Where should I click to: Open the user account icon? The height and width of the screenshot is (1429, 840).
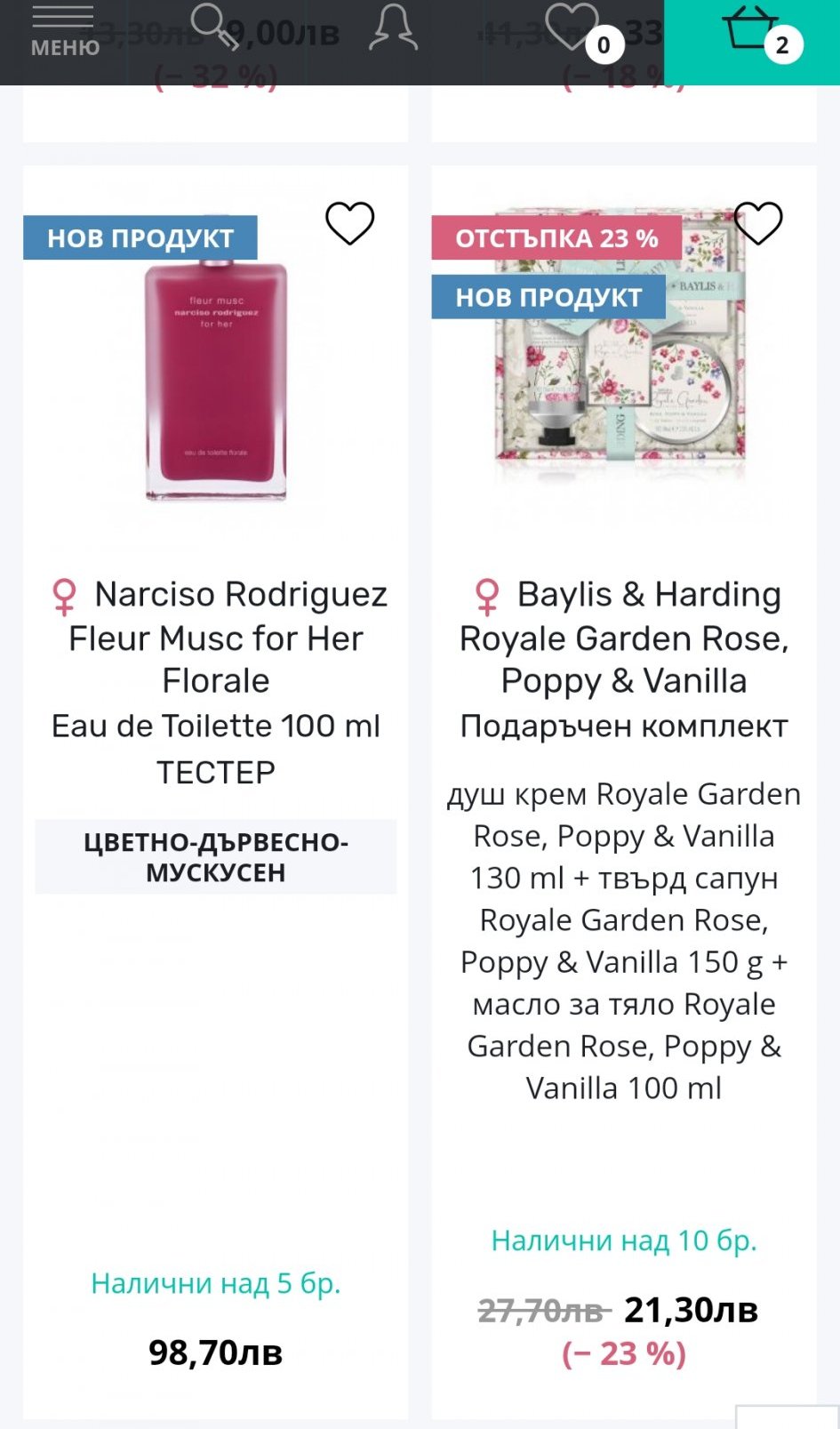click(394, 28)
